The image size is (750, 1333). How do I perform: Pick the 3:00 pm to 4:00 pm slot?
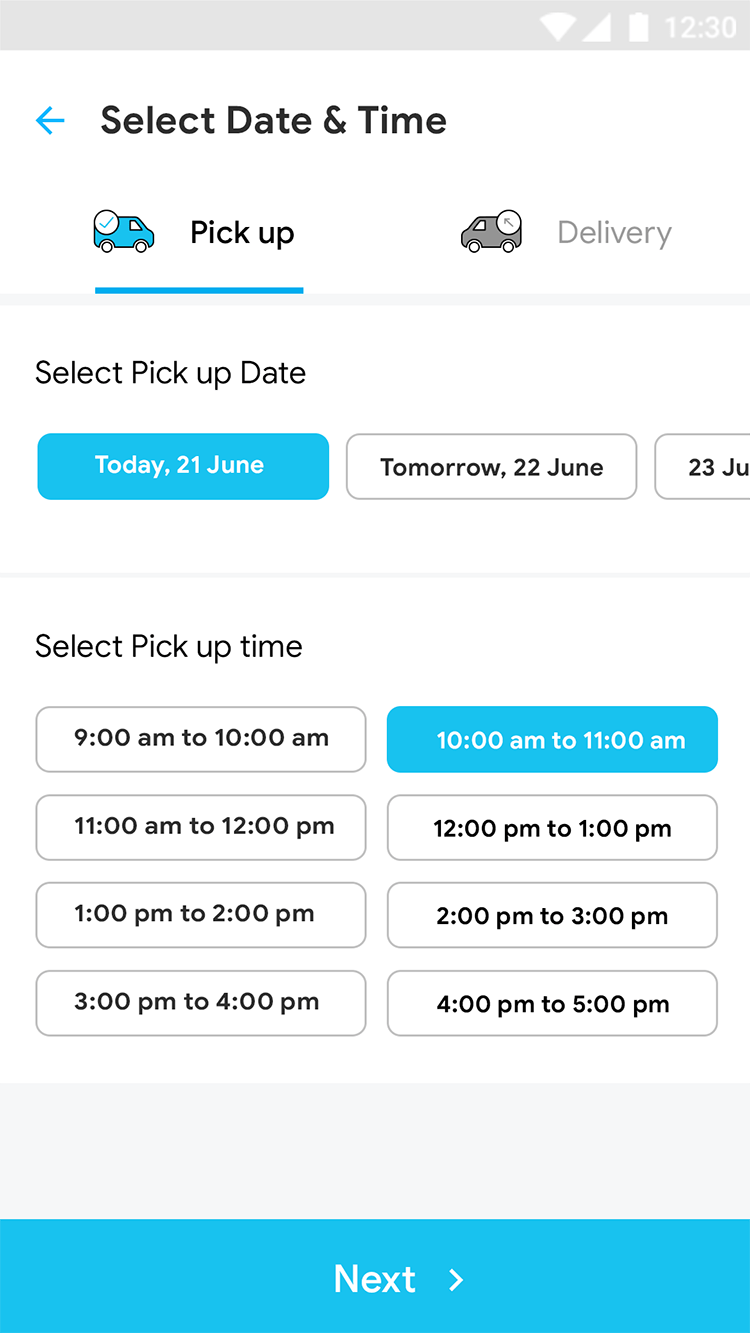coord(200,1003)
